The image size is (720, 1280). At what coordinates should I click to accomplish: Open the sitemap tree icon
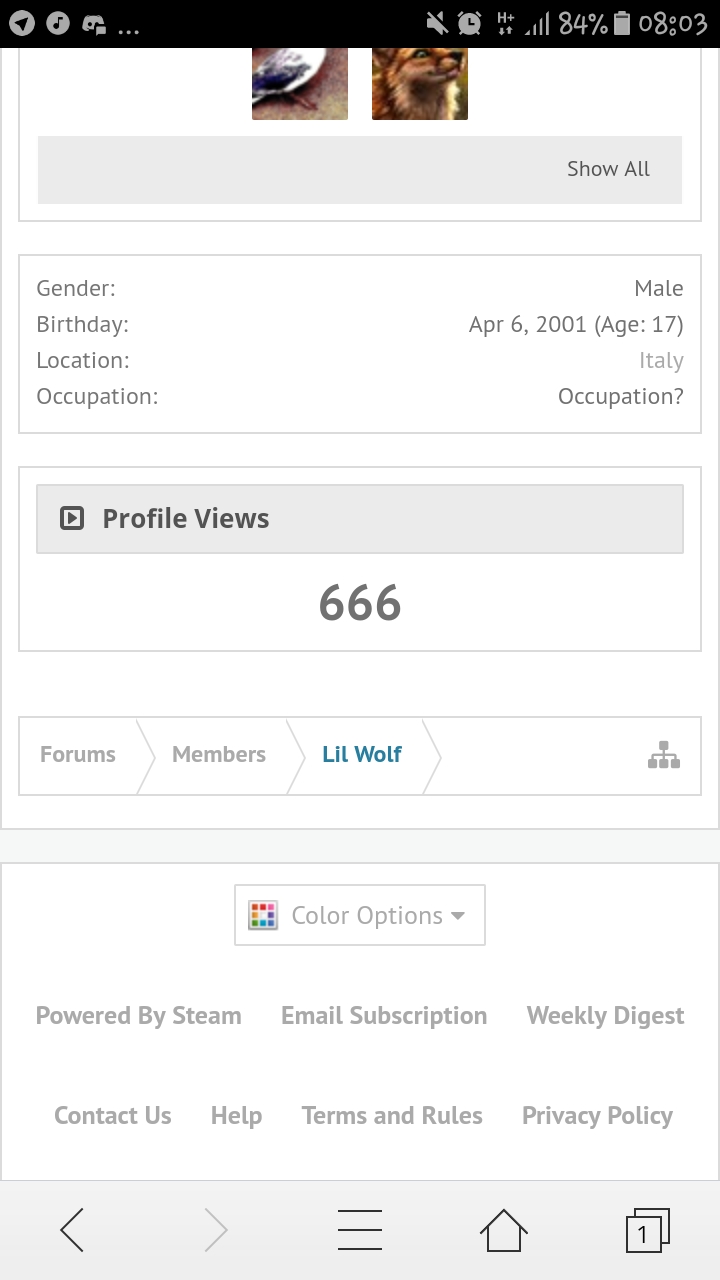pos(663,755)
